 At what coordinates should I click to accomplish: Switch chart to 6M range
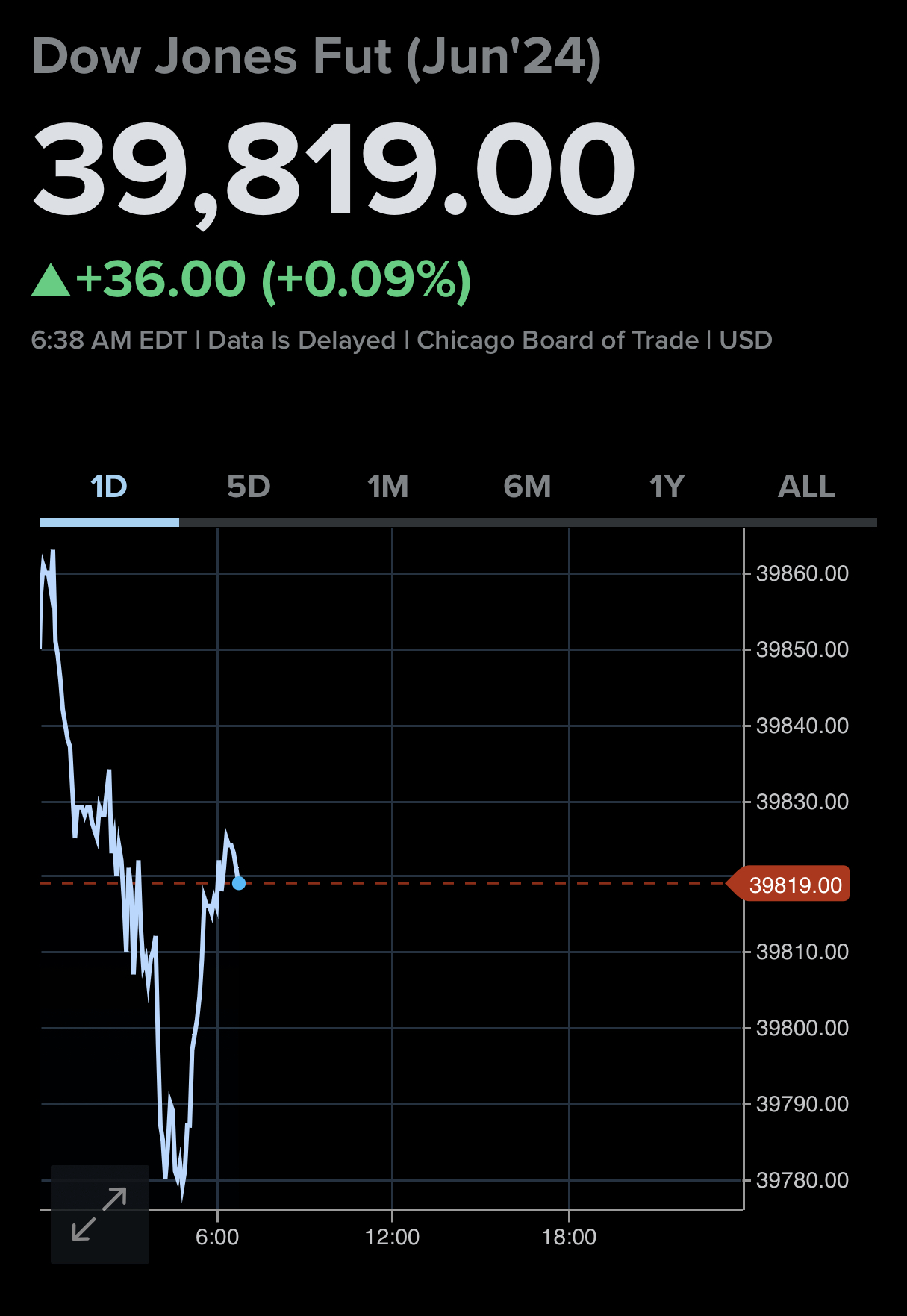tap(527, 487)
